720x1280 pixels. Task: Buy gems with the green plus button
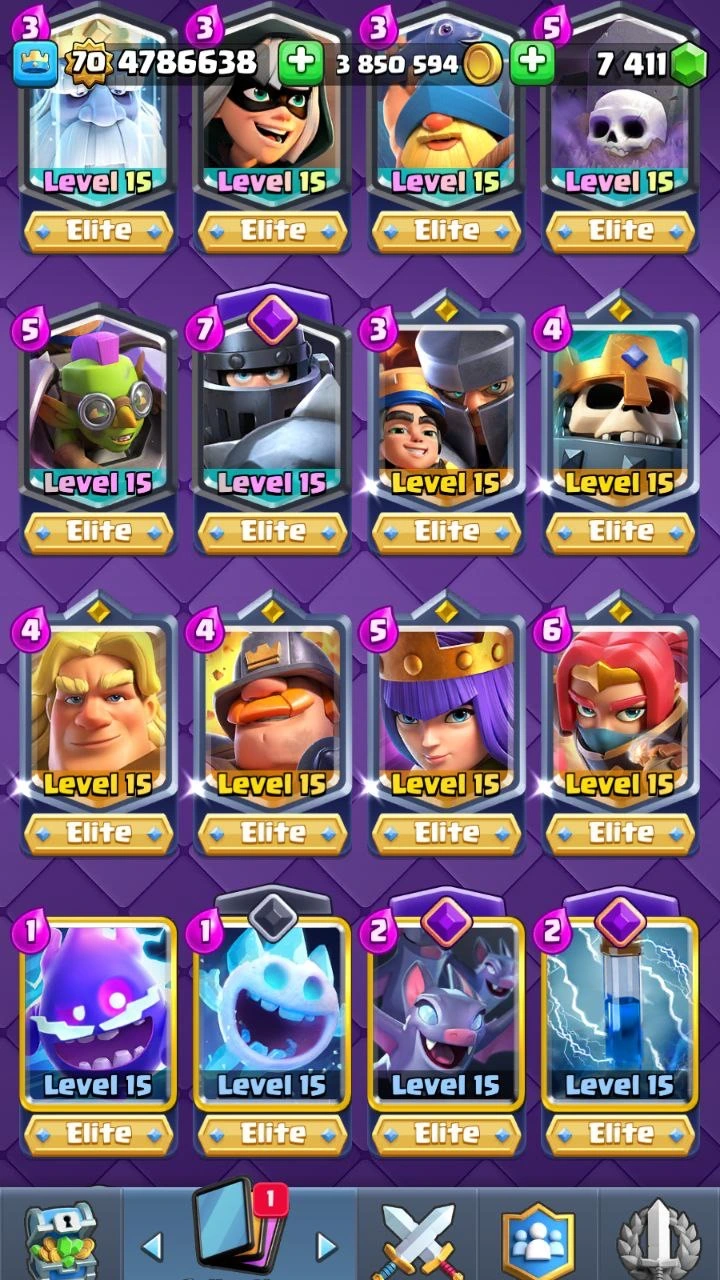click(x=532, y=64)
